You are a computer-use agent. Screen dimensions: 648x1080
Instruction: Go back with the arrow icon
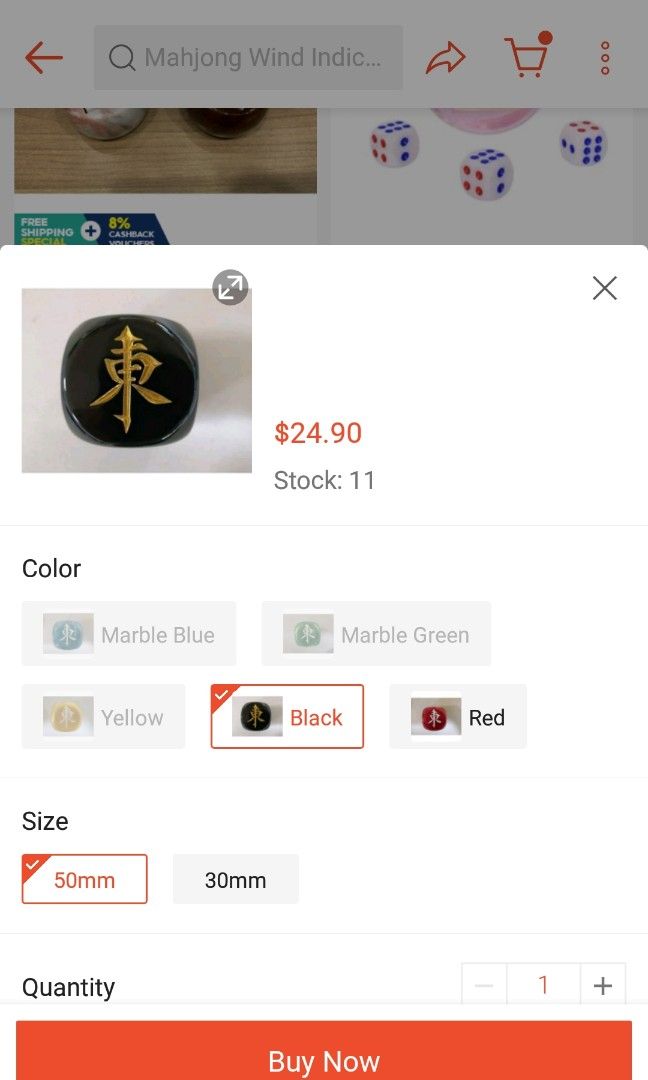point(43,58)
